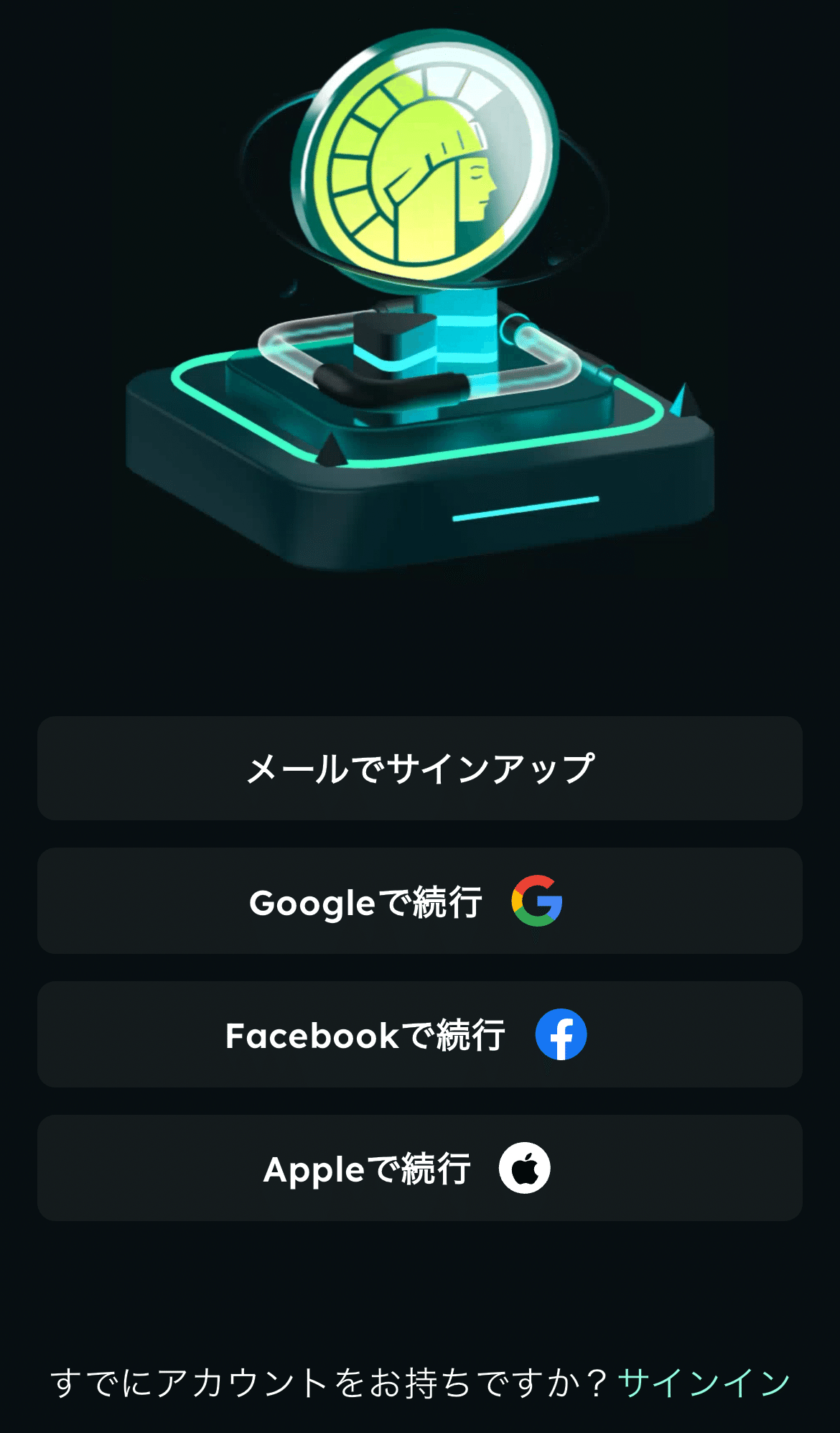The height and width of the screenshot is (1433, 840).
Task: Choose Appleで続行 to continue
Action: 420,1168
